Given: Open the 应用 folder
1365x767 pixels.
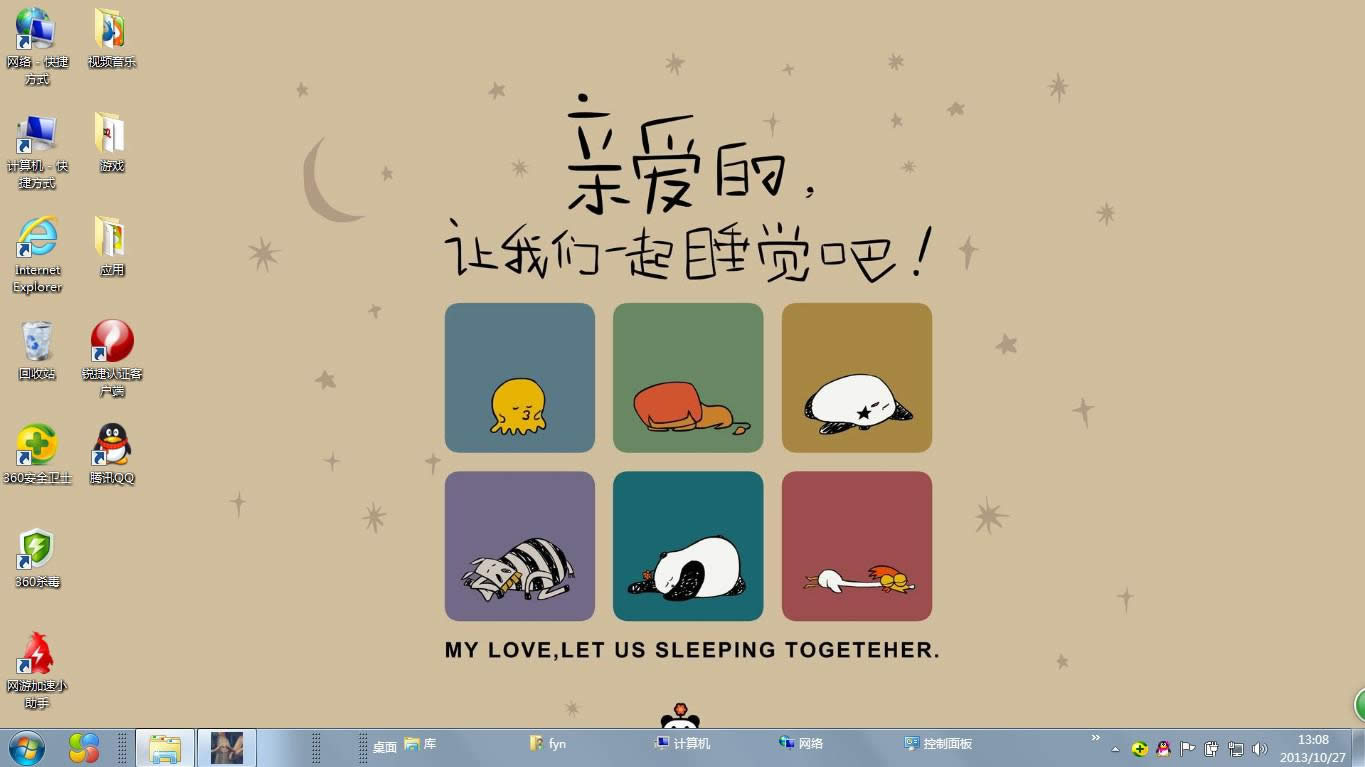Looking at the screenshot, I should coord(111,238).
